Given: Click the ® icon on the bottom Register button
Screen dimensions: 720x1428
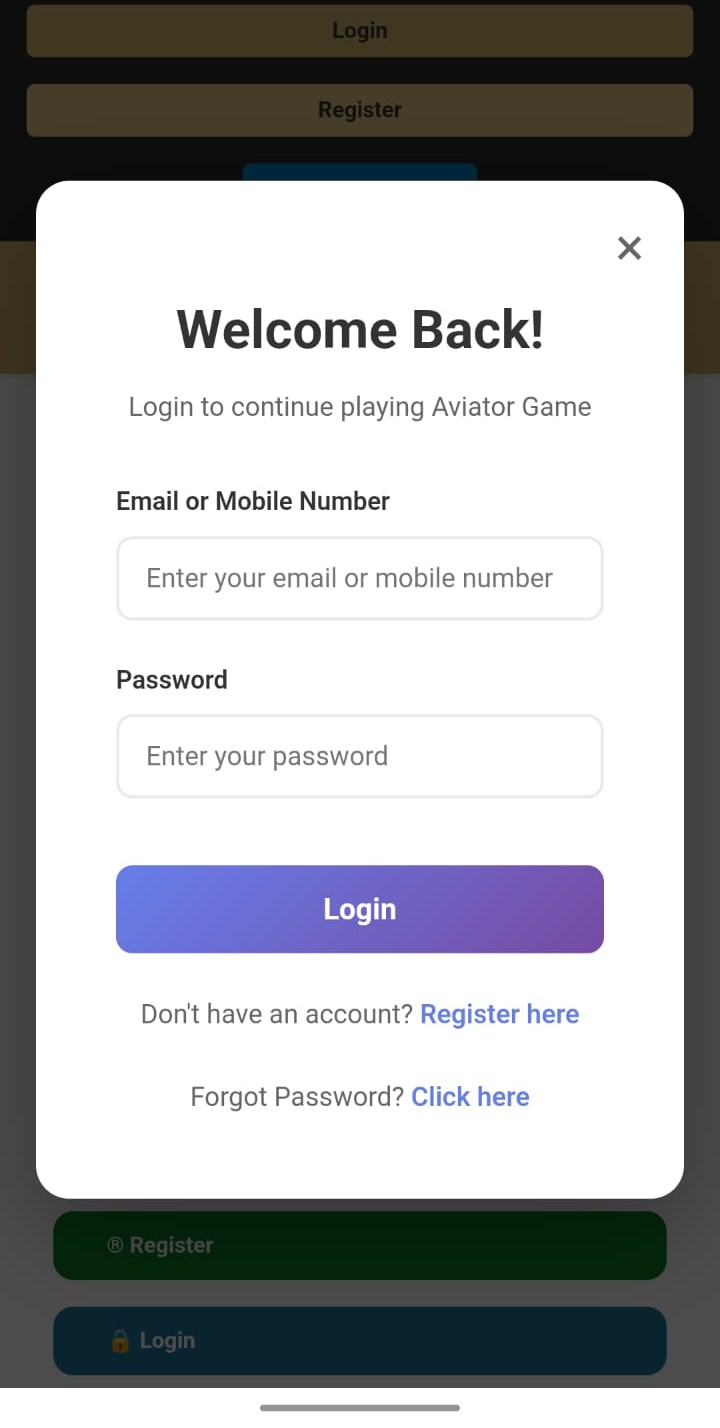Looking at the screenshot, I should (x=117, y=1245).
